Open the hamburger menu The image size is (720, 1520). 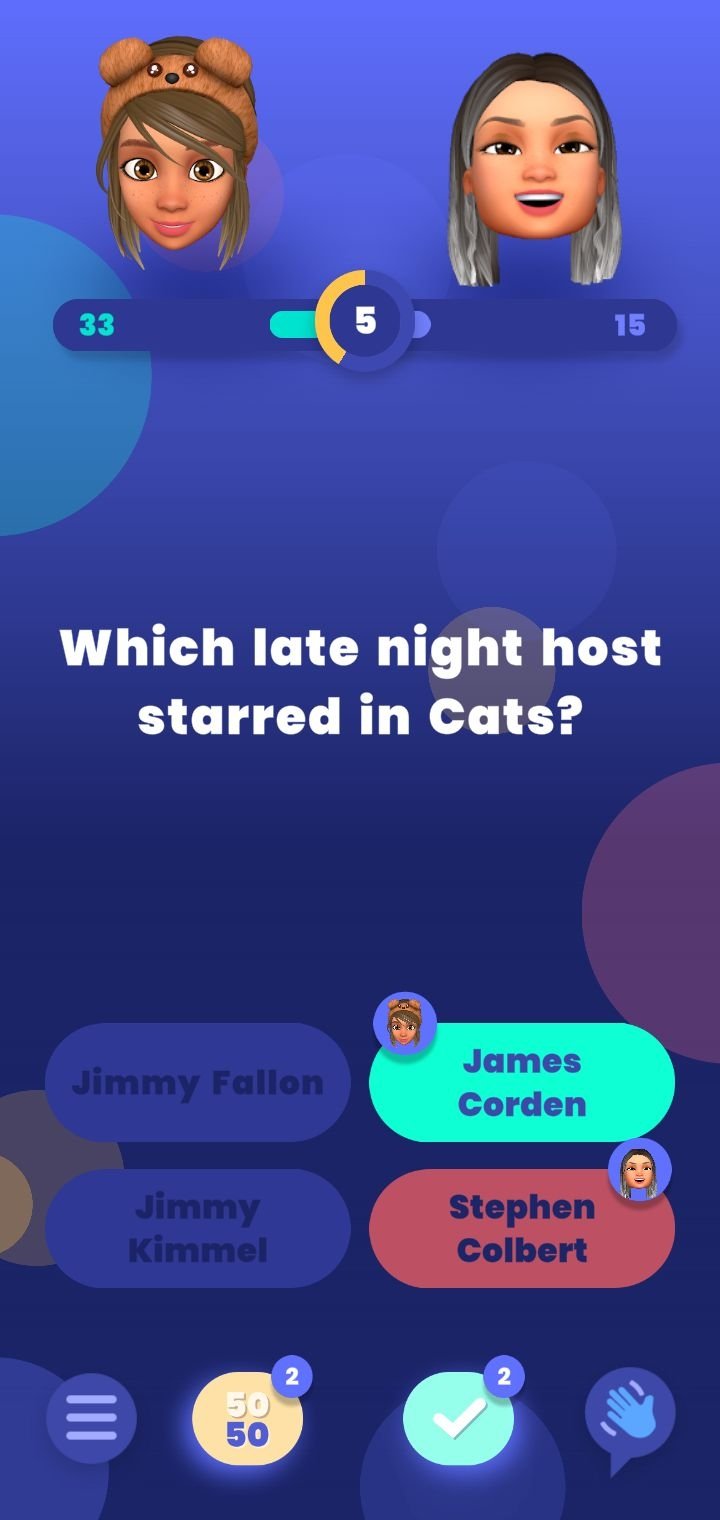pos(91,1419)
